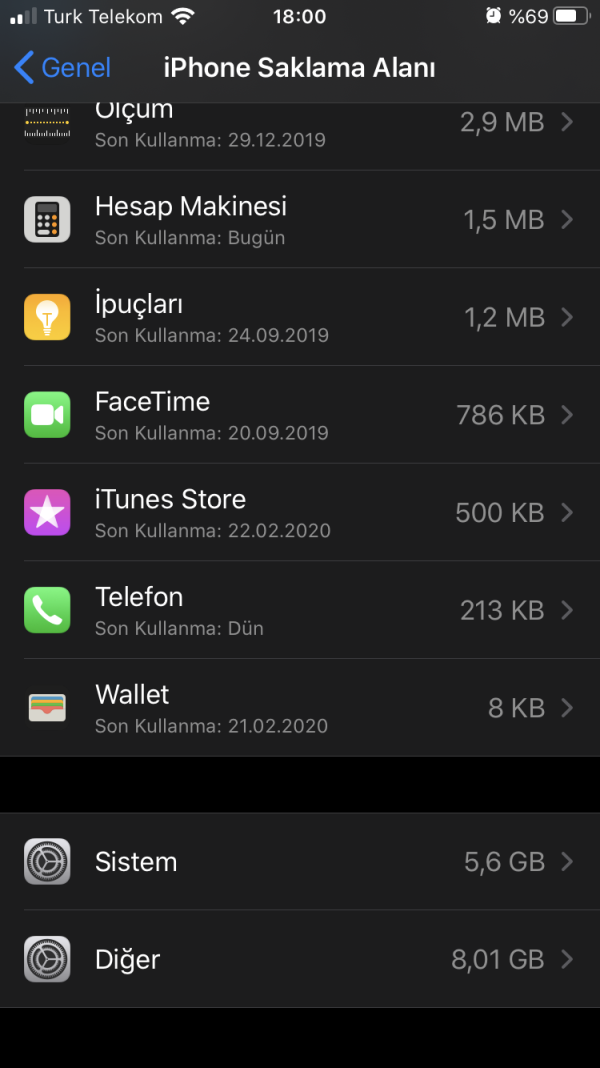View Wallet storage usage
The image size is (600, 1068).
coord(300,708)
